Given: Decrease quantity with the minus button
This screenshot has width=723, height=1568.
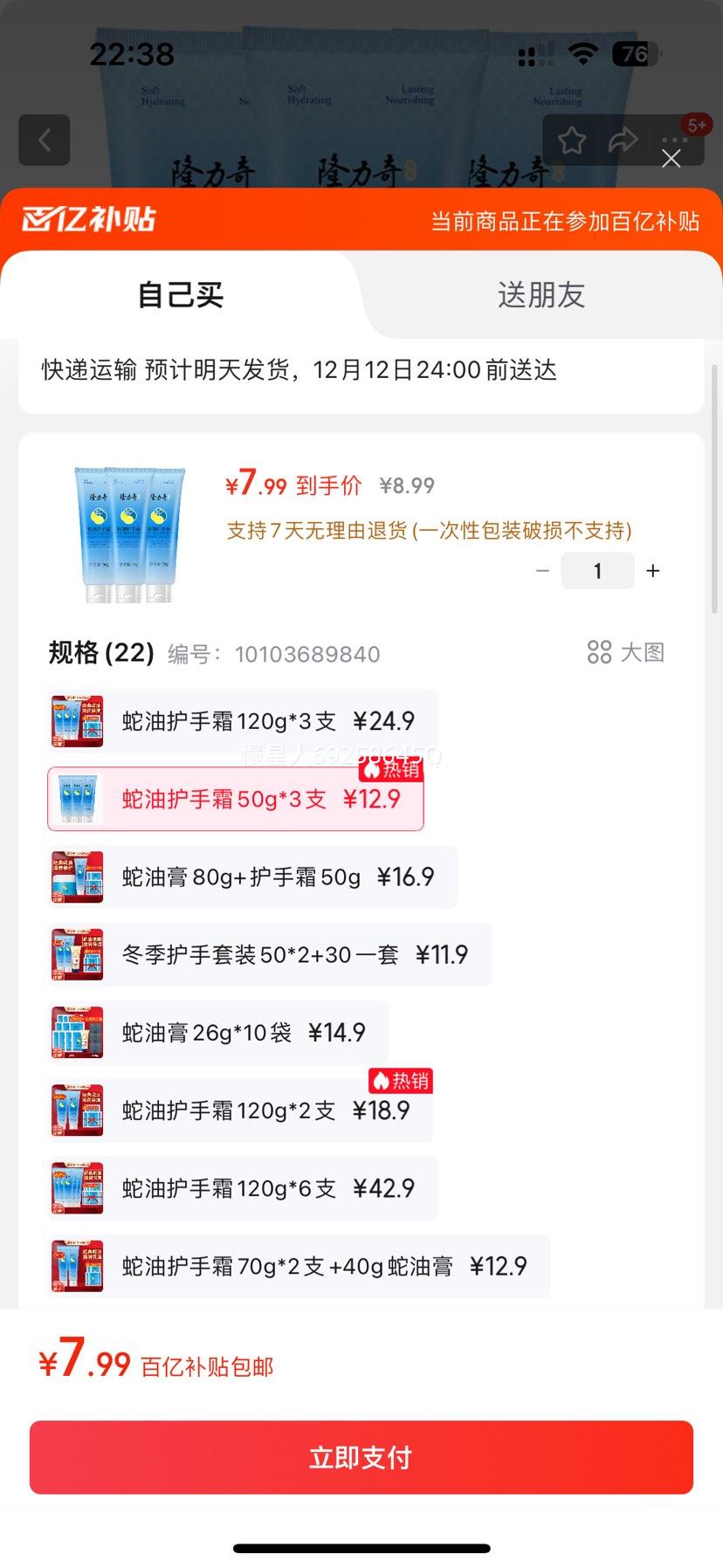Looking at the screenshot, I should [x=542, y=571].
